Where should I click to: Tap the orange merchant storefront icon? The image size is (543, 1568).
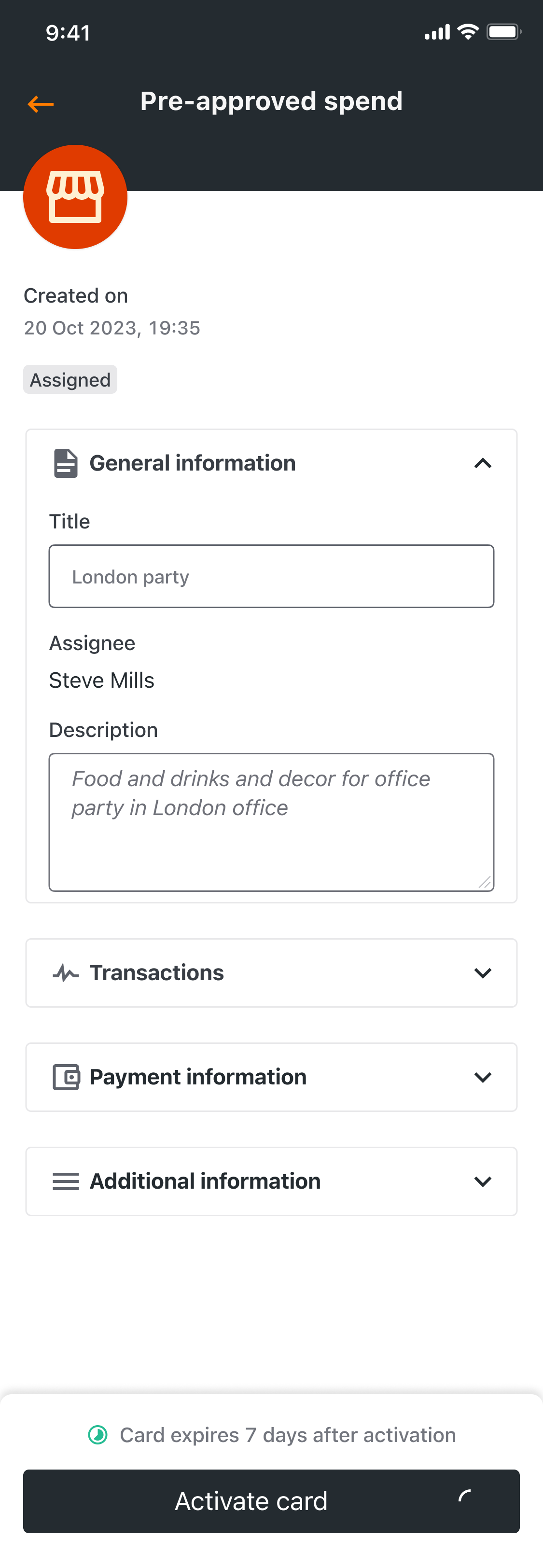pyautogui.click(x=75, y=196)
